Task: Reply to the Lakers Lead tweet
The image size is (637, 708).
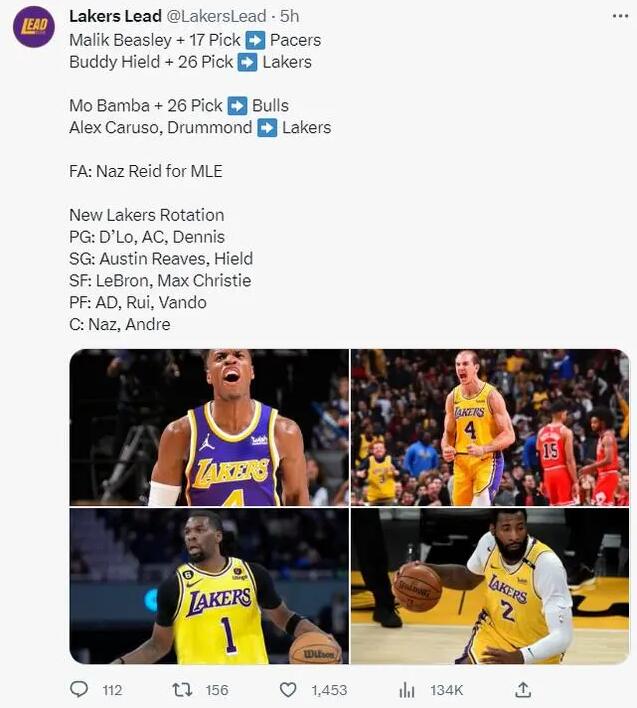Action: click(x=81, y=689)
